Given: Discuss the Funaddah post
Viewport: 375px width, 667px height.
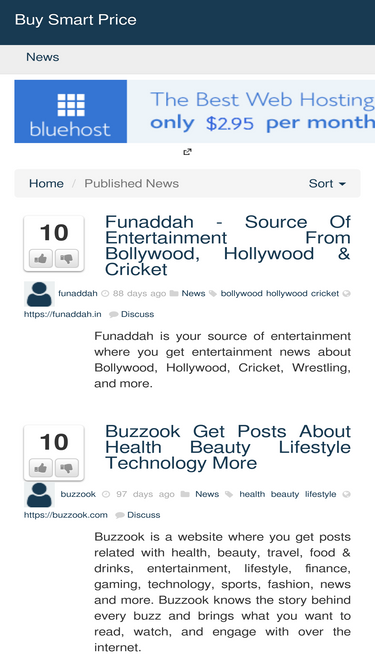Looking at the screenshot, I should coord(137,314).
